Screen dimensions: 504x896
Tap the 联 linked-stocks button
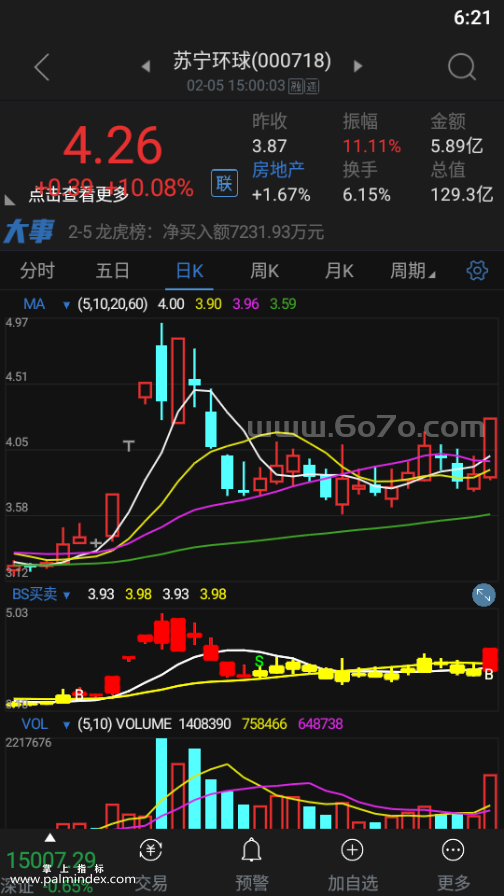224,183
